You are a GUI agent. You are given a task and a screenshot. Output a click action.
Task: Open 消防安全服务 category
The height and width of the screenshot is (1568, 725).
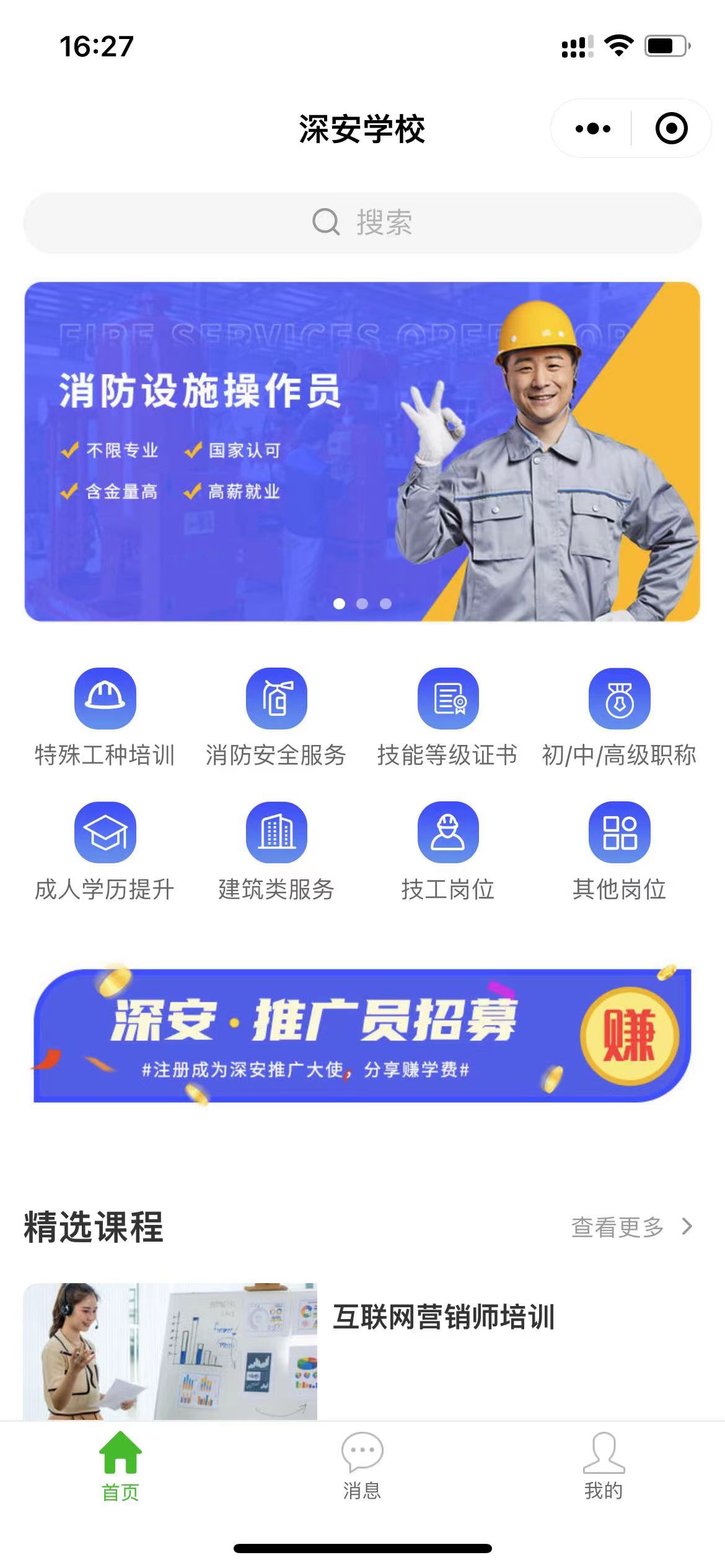click(276, 716)
